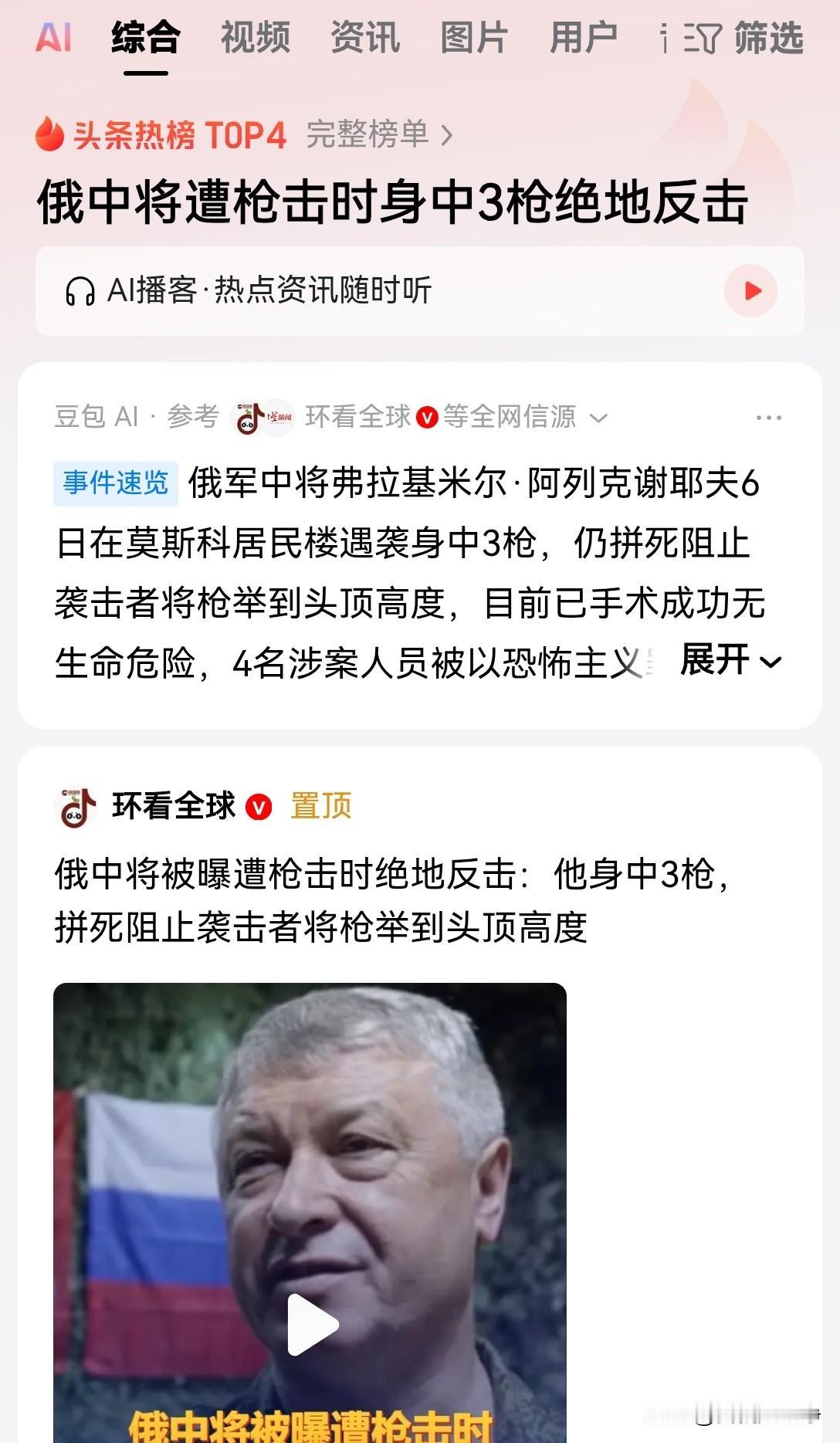Click the 头条热榜 flame icon
840x1443 pixels.
coord(49,134)
